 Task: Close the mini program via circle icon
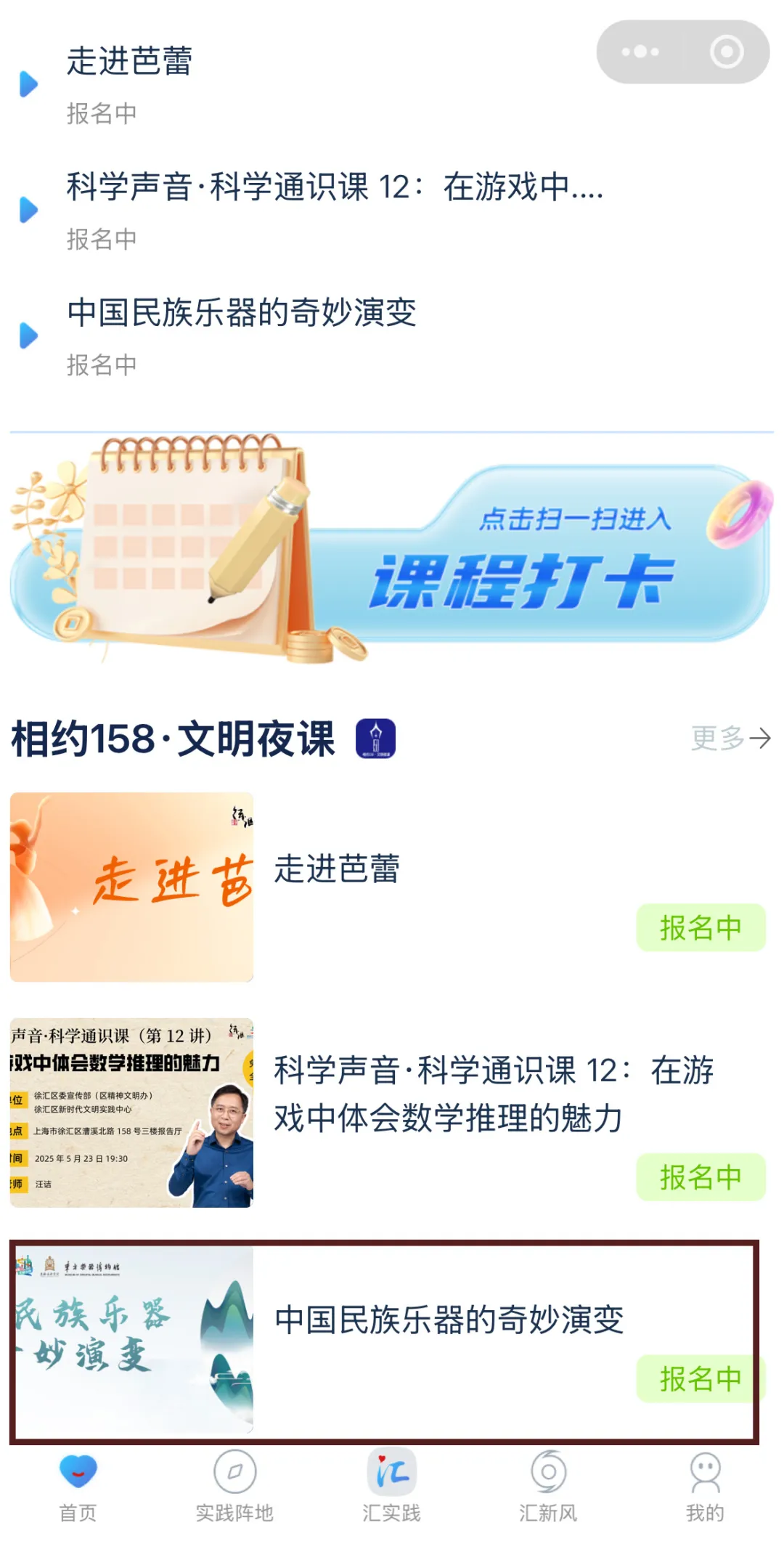726,52
